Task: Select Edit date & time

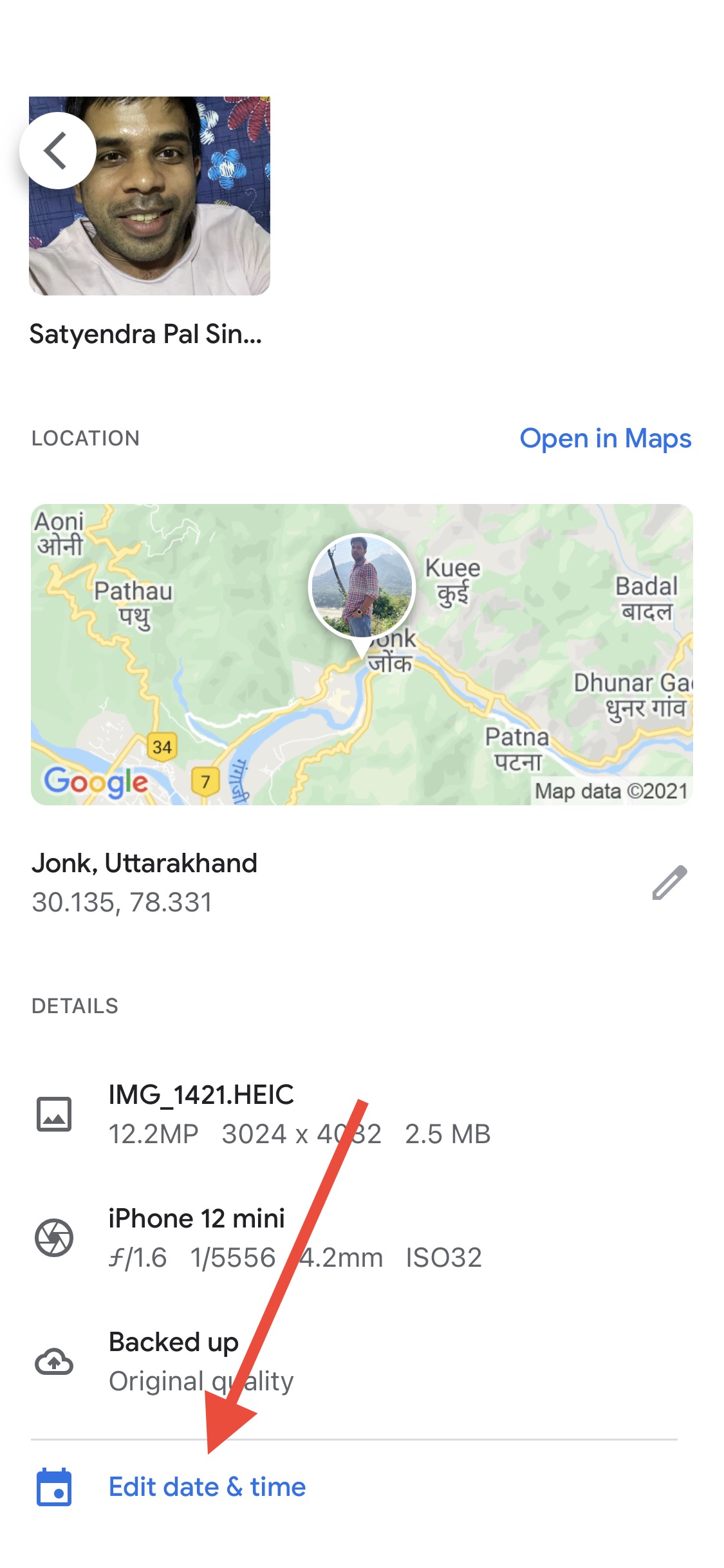Action: [x=207, y=1487]
